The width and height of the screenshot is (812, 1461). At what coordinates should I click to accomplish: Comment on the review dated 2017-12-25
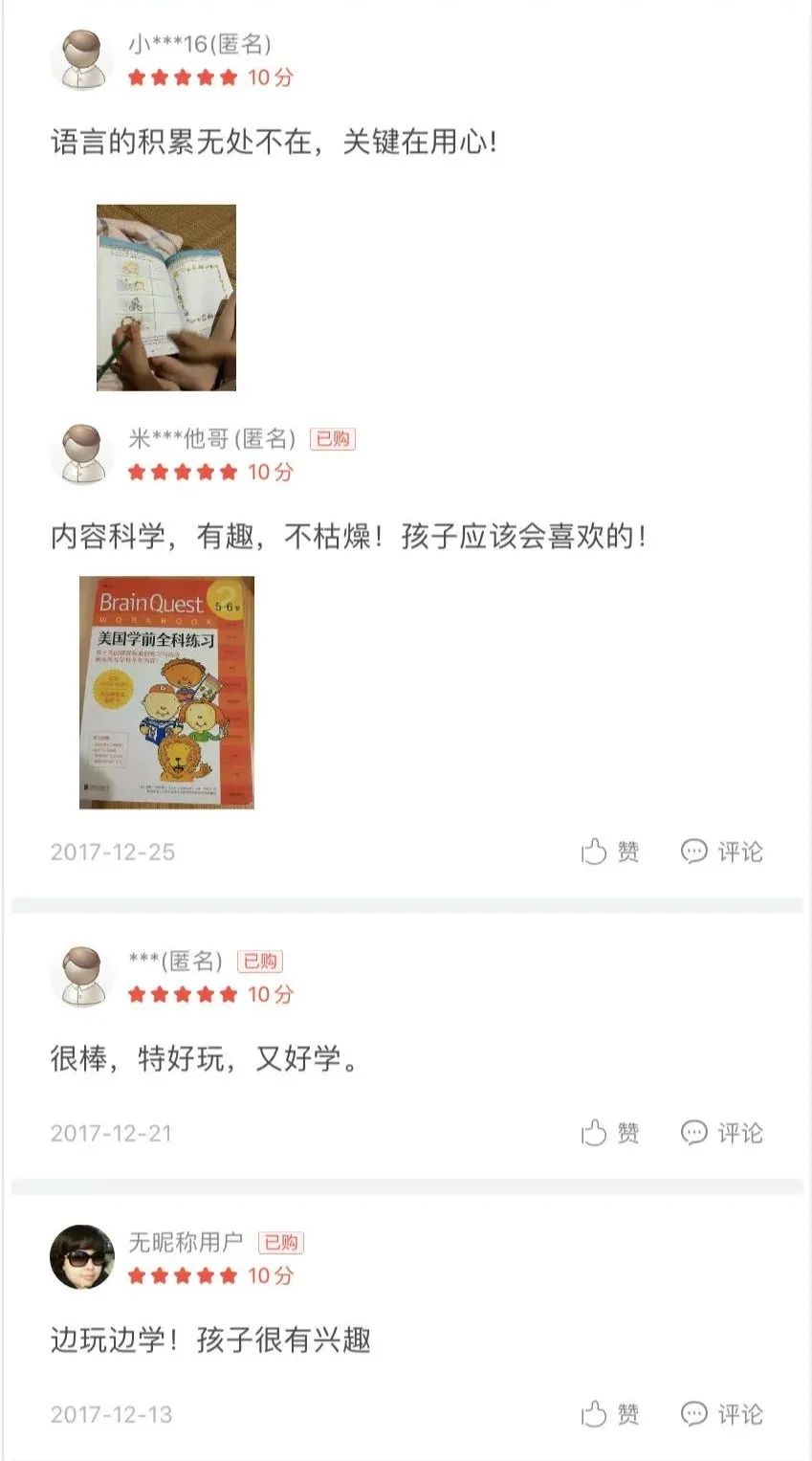[x=722, y=851]
